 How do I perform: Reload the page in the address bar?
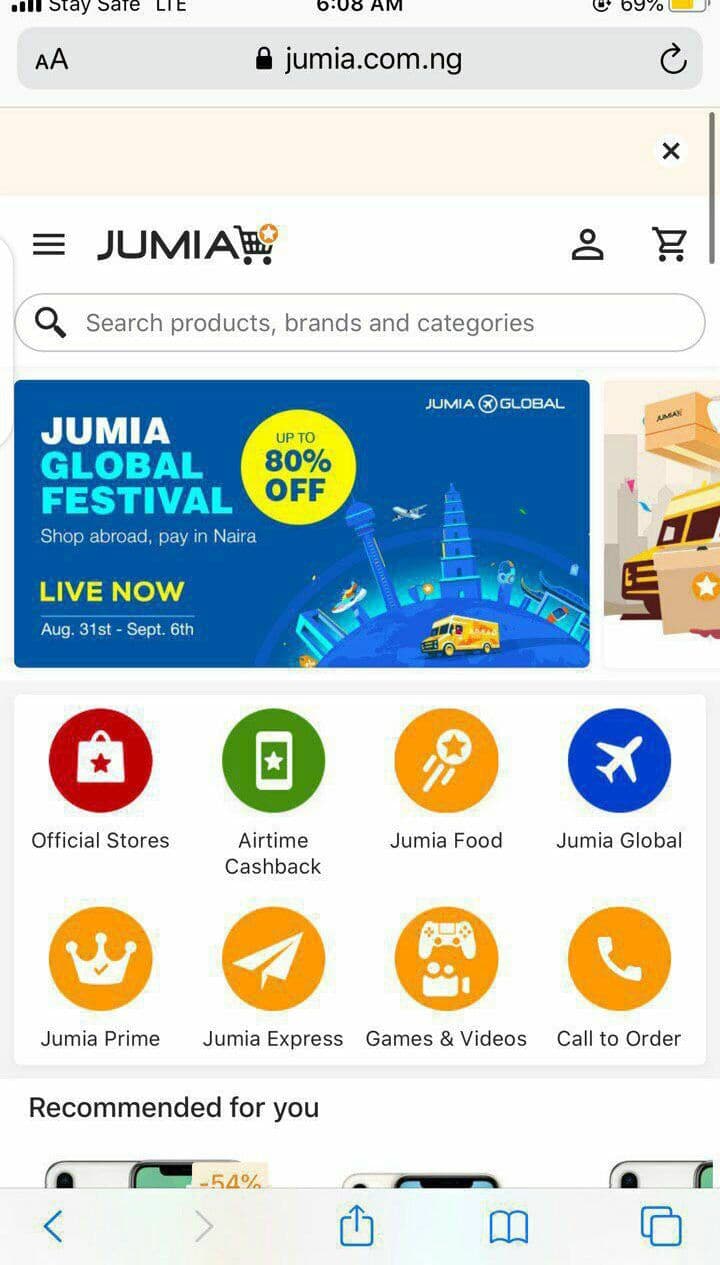tap(673, 59)
